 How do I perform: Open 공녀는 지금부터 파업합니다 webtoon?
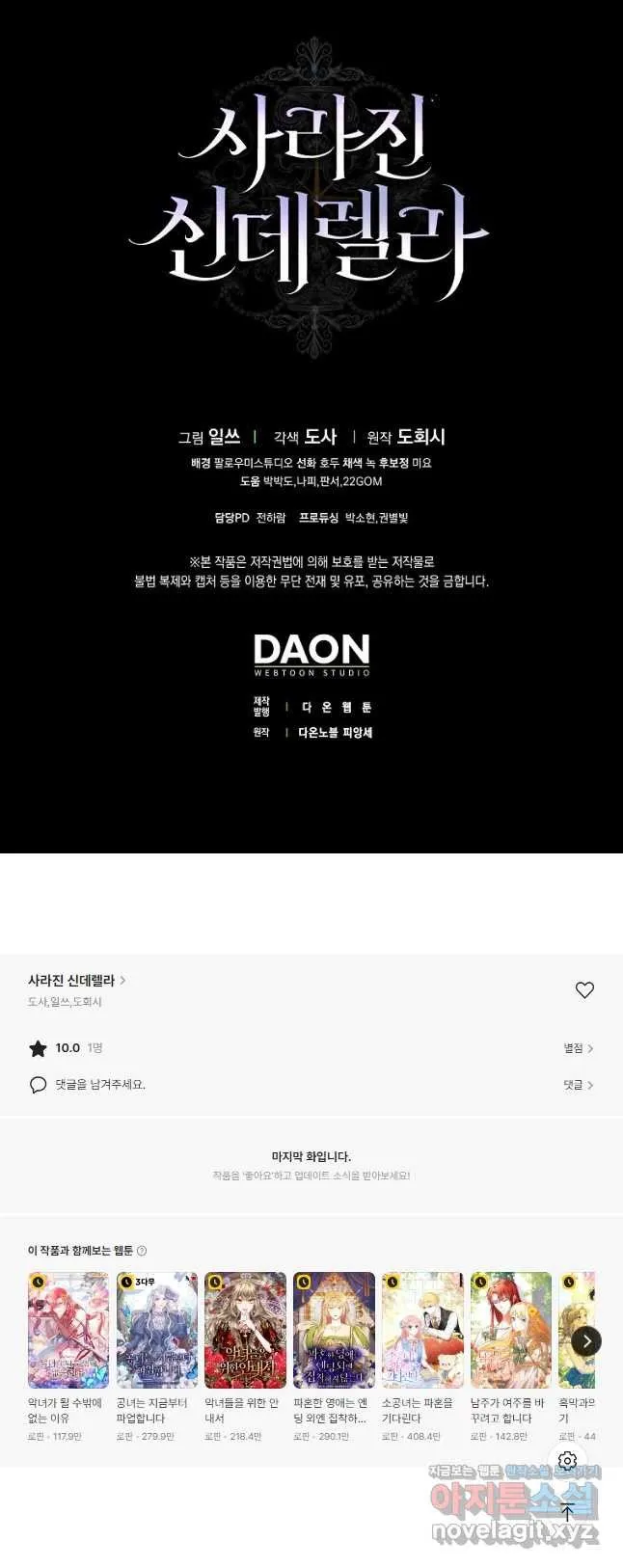(157, 1331)
